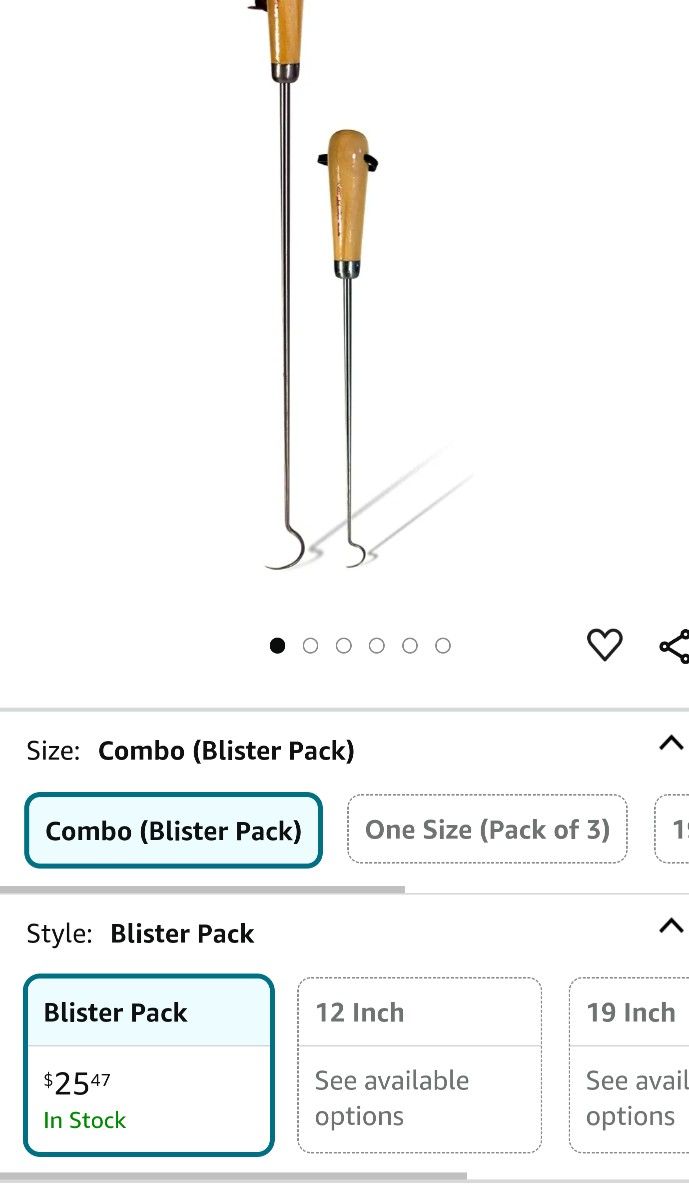Share this product listing
Viewport: 689px width, 1196px height.
(675, 646)
